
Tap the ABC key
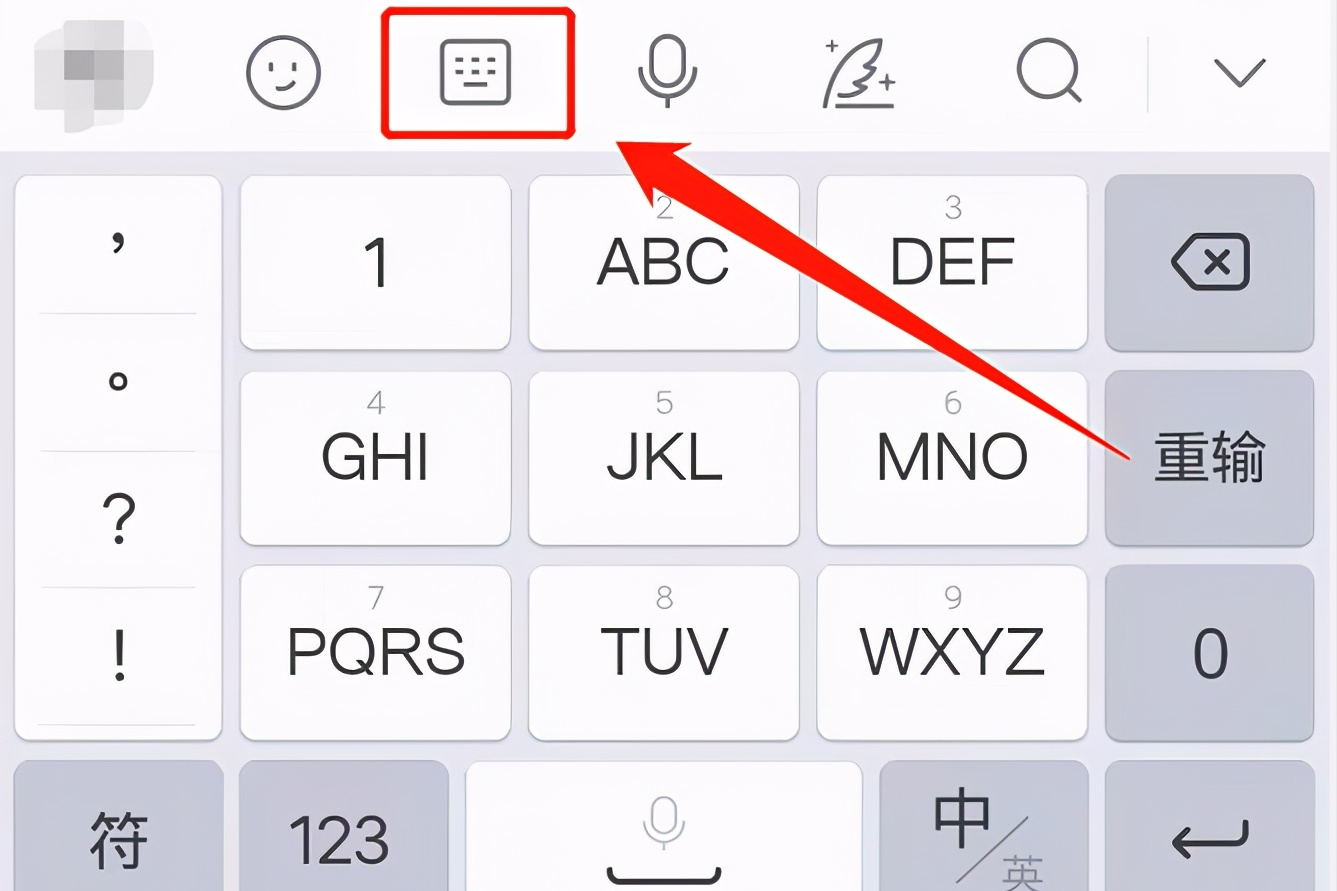click(x=664, y=262)
